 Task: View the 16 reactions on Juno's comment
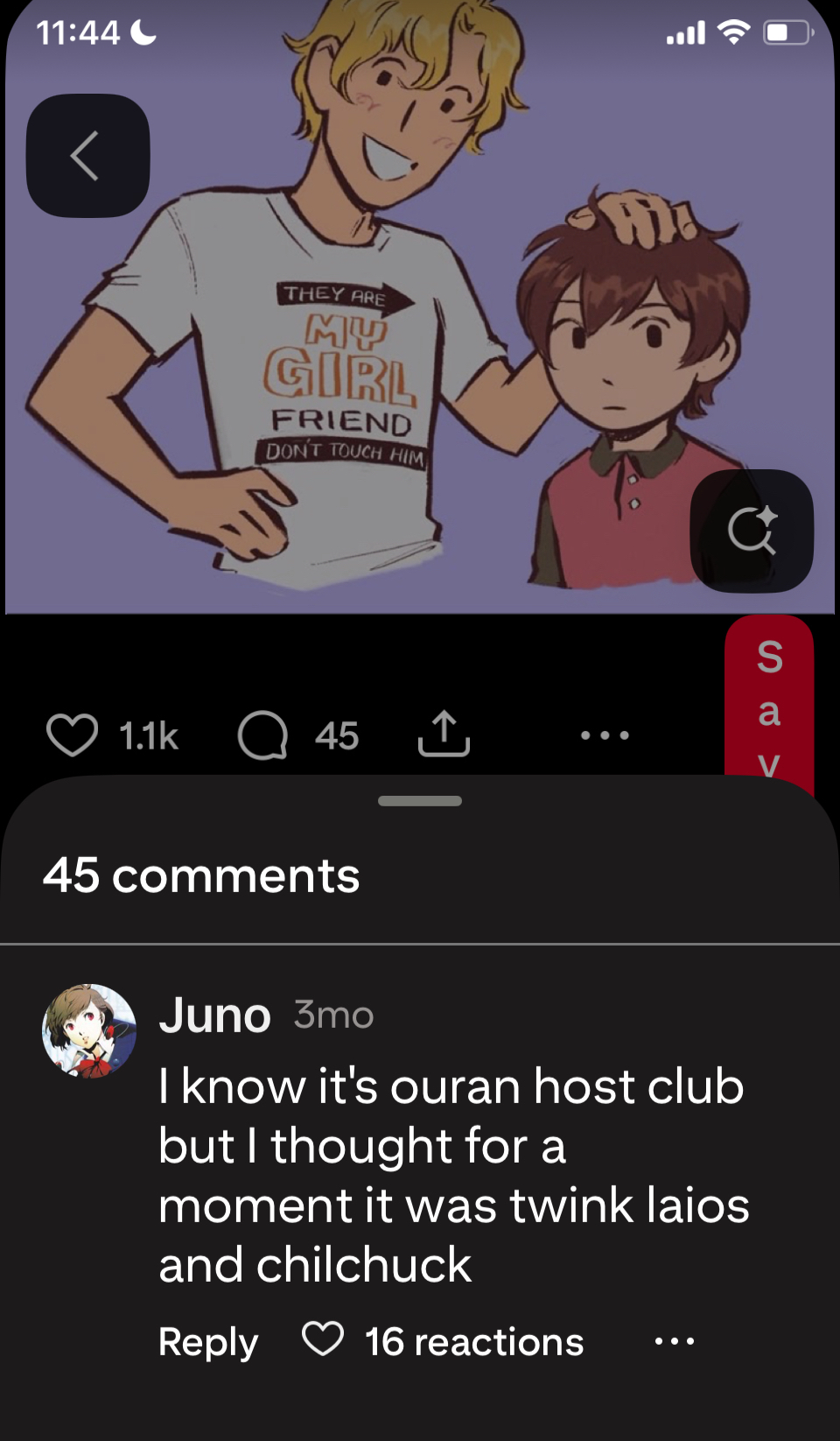473,1341
